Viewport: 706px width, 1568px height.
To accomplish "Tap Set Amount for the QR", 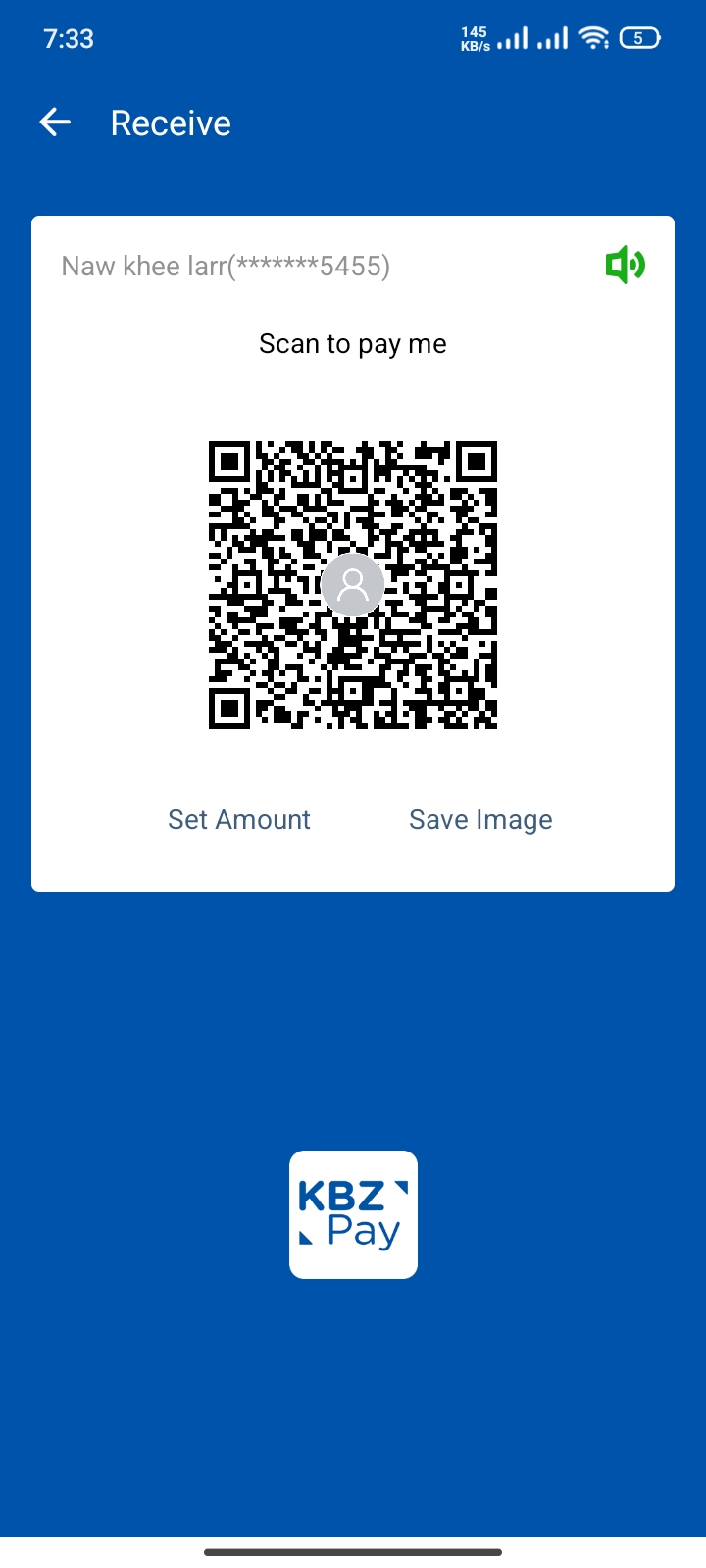I will [x=239, y=819].
